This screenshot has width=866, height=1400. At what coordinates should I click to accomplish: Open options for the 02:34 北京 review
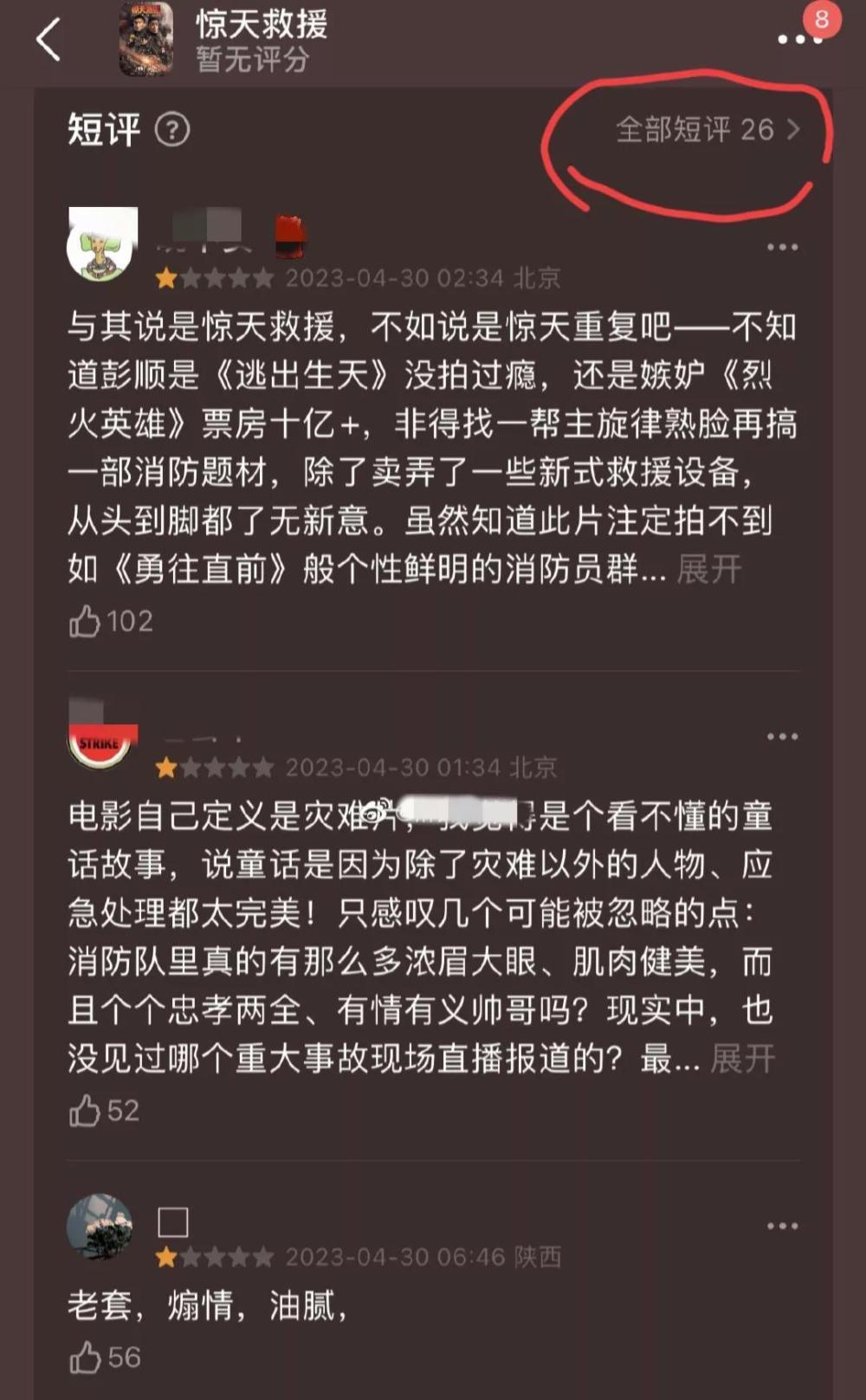tap(782, 248)
